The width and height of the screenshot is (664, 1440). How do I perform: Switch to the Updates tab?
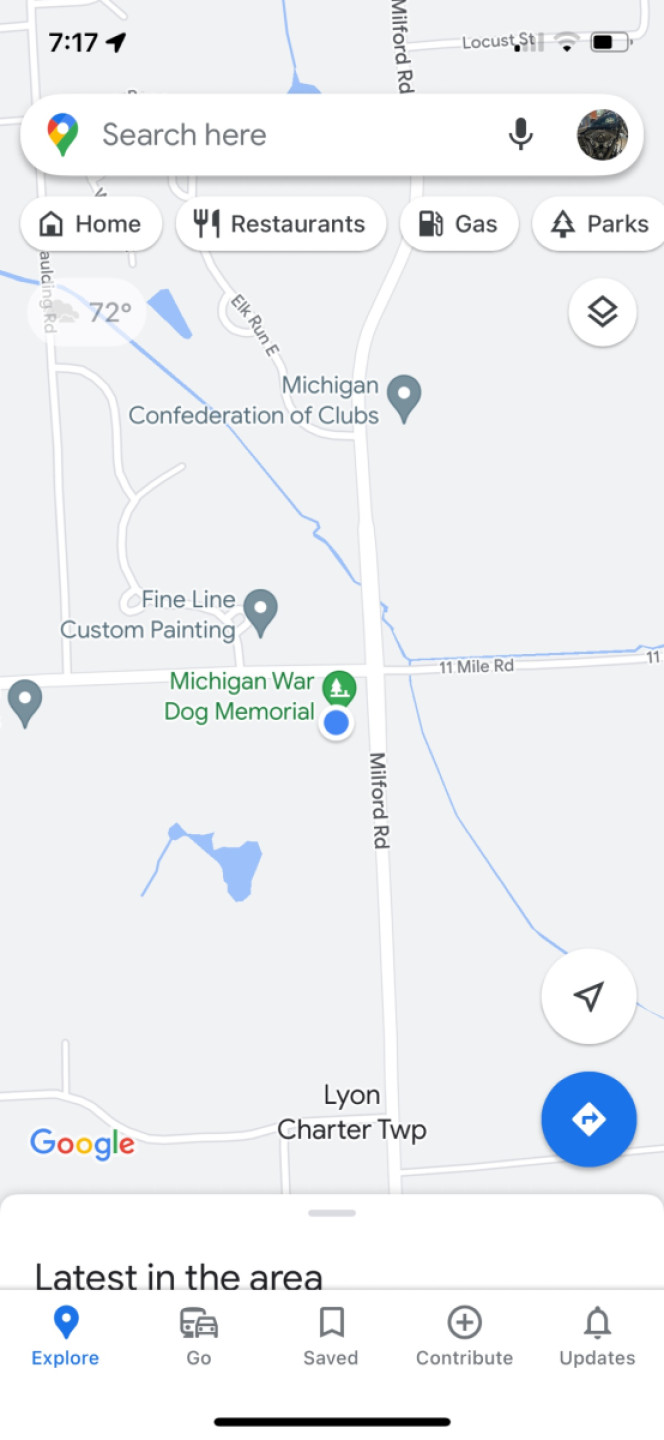597,1336
